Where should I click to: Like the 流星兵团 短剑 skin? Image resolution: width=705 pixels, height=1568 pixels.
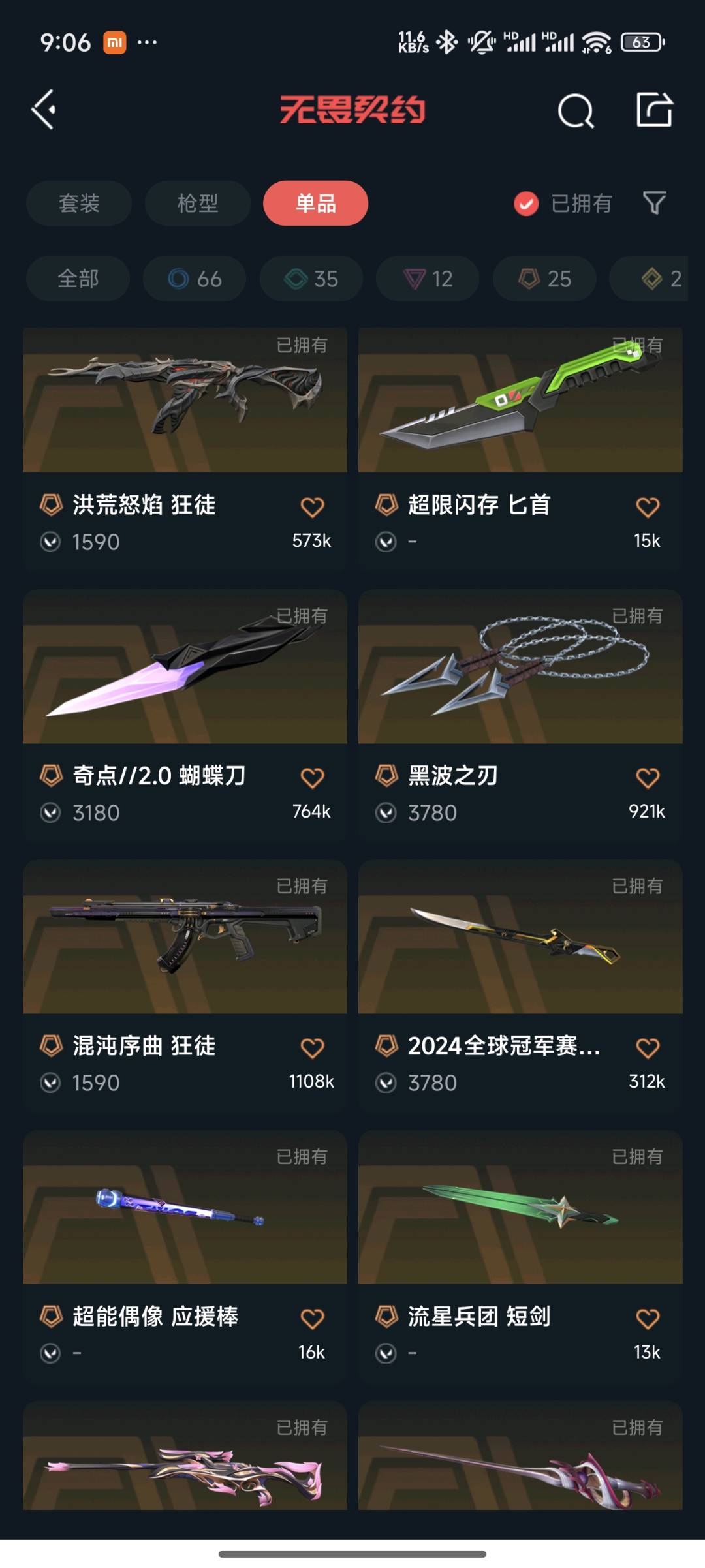647,1319
